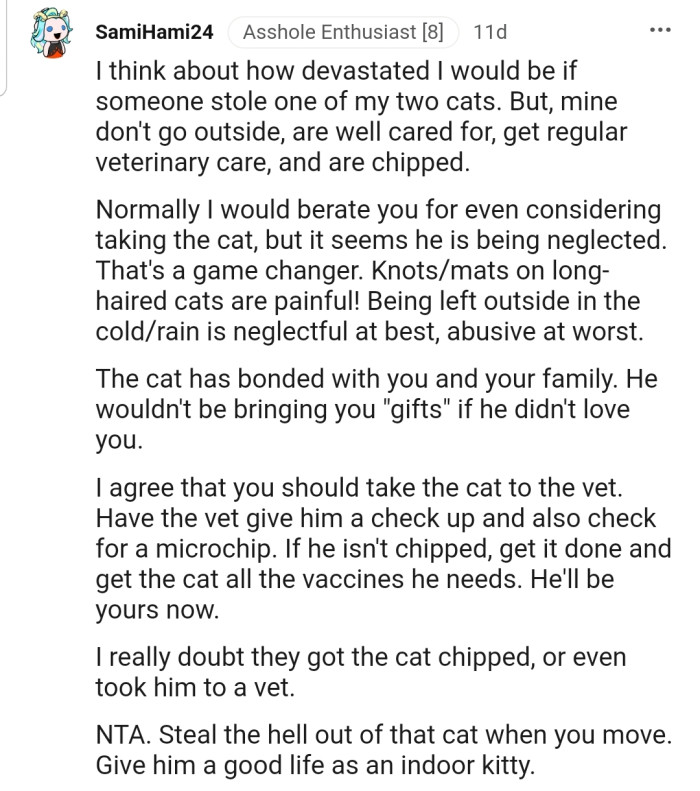The height and width of the screenshot is (791, 700).
Task: Open the SamiHami24 username link
Action: pyautogui.click(x=154, y=32)
